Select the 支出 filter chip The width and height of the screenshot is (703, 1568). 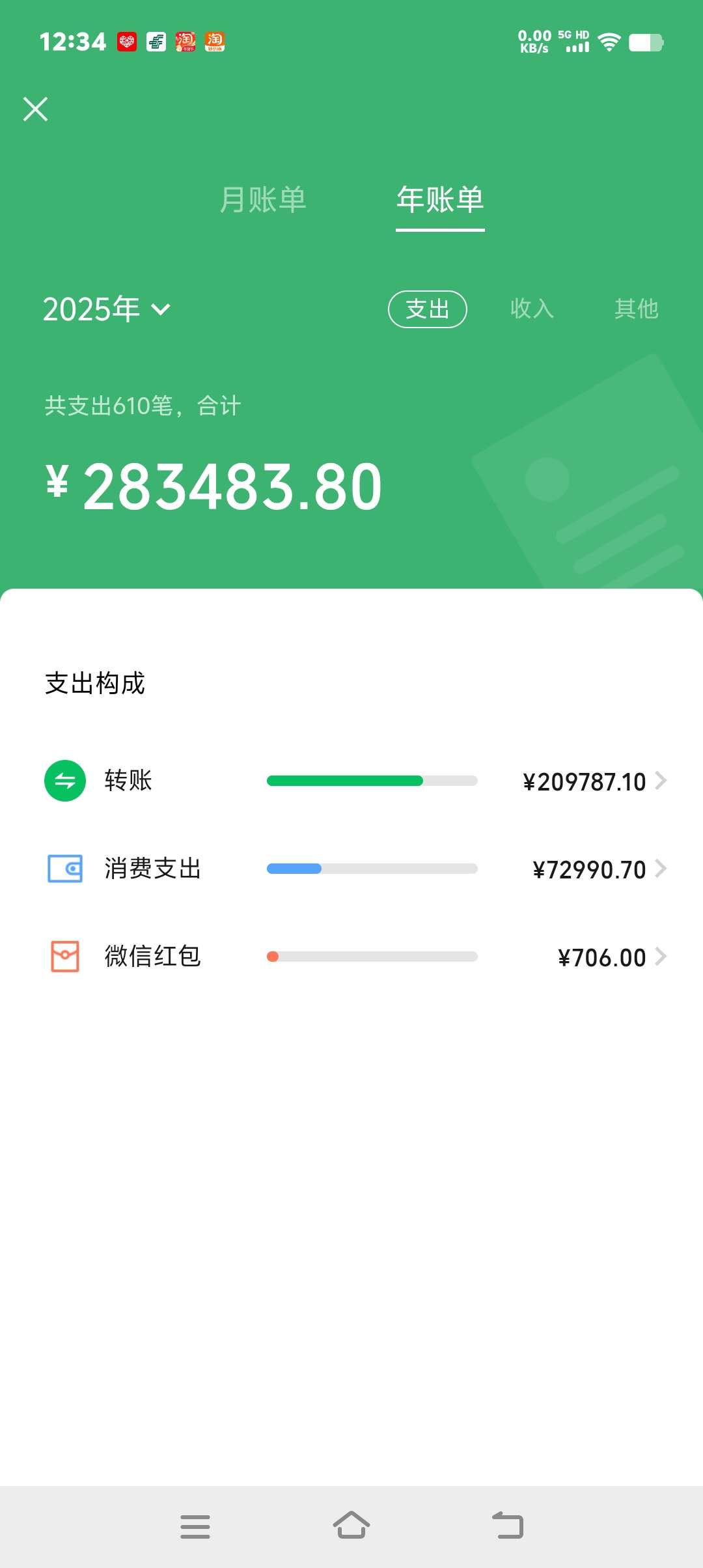tap(427, 309)
